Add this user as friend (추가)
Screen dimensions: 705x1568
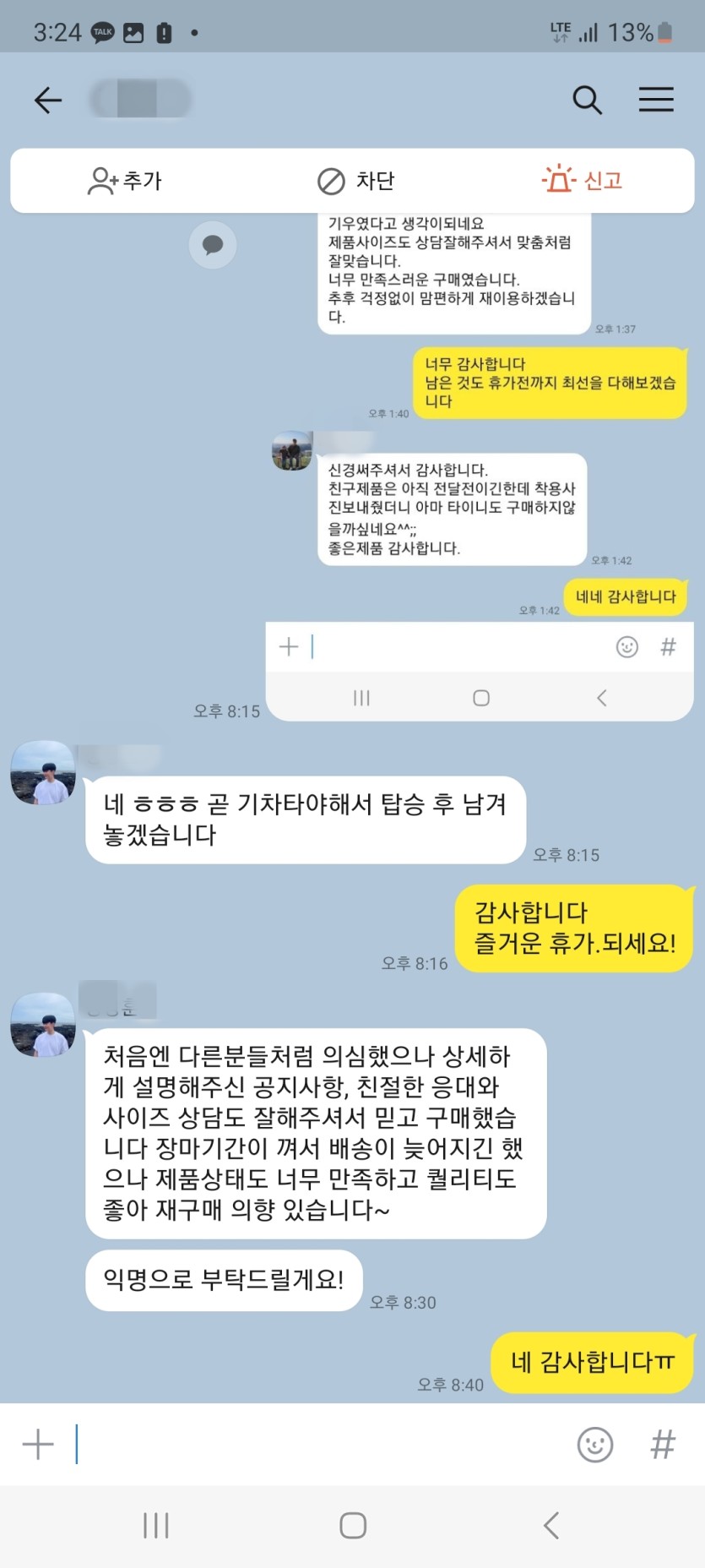125,181
